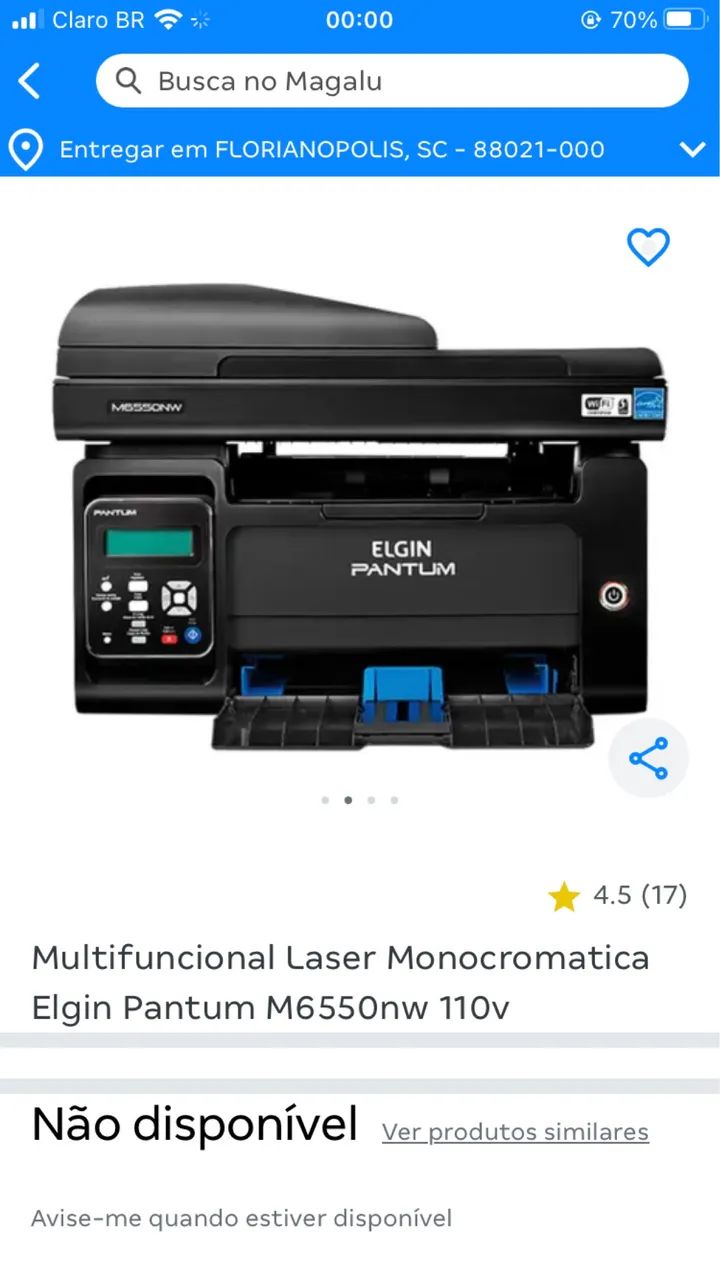Share the product using share icon
720x1280 pixels.
(x=648, y=758)
